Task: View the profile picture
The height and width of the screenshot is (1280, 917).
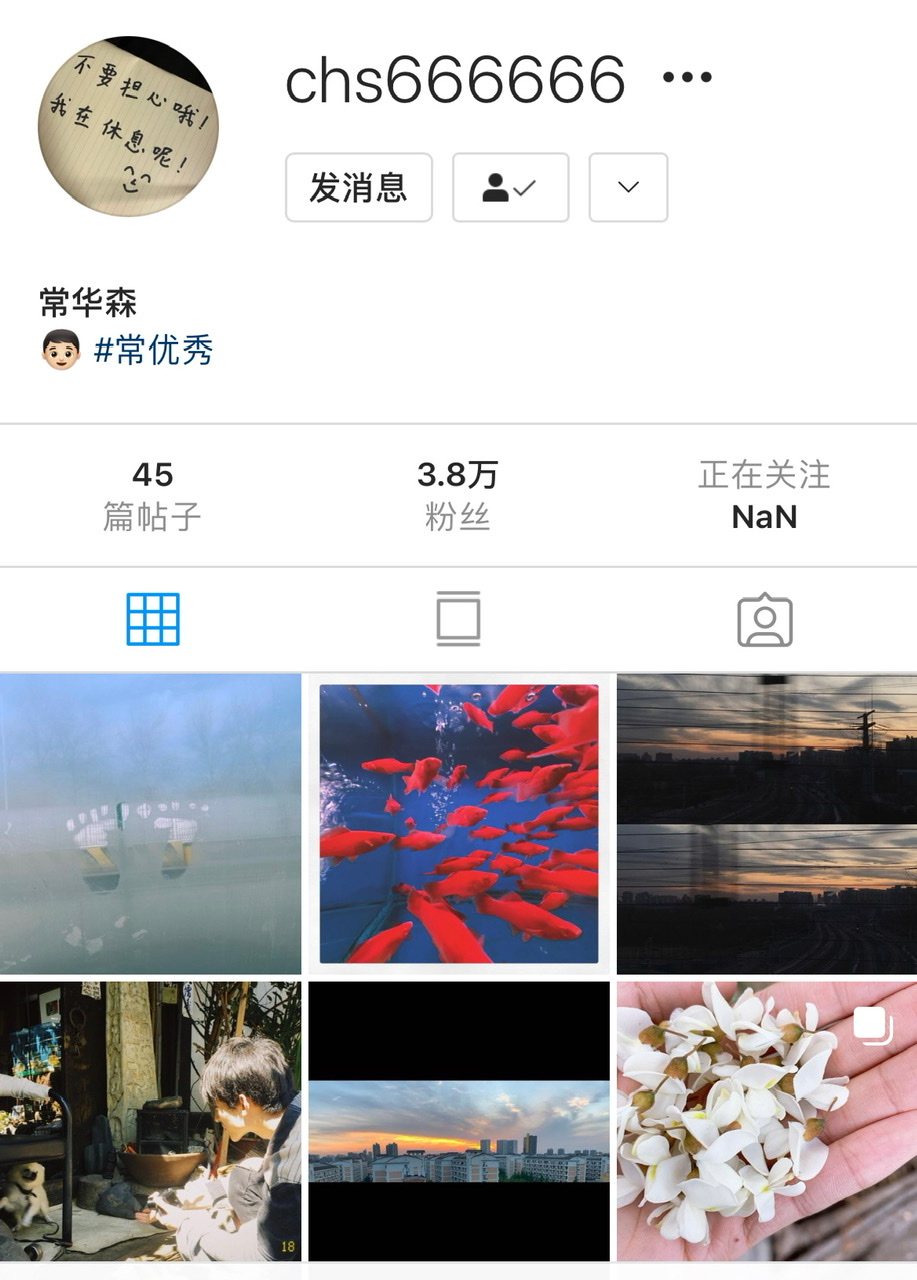Action: click(x=128, y=126)
